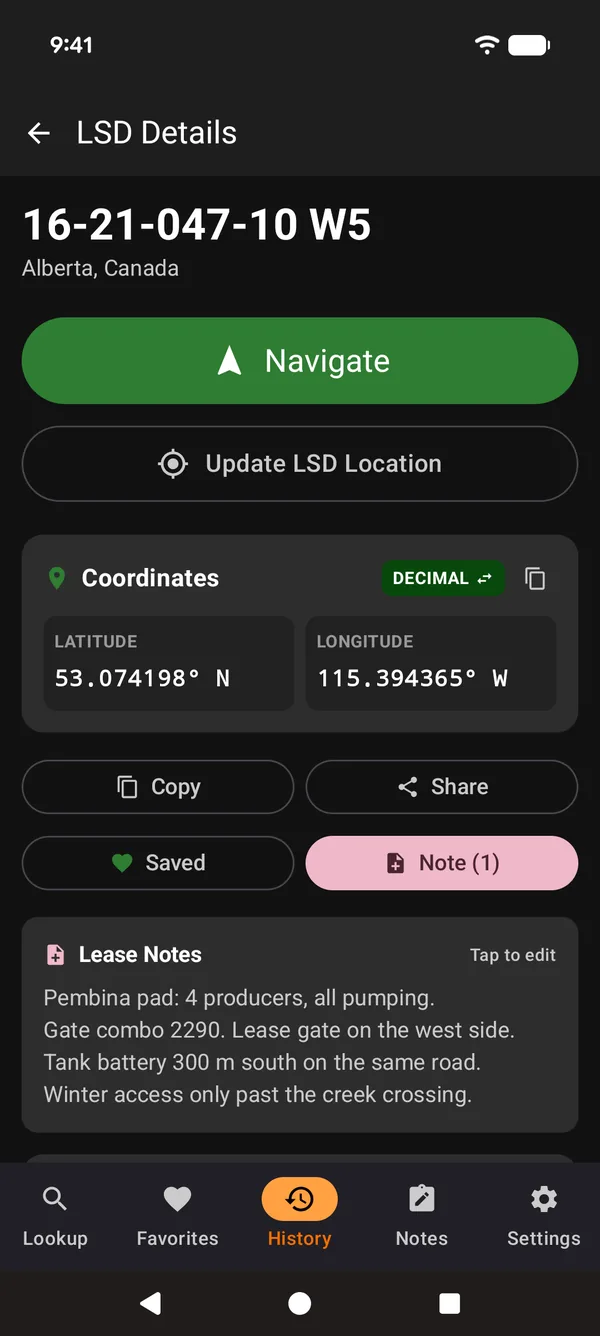This screenshot has width=600, height=1336.
Task: Tap Update LSD Location
Action: (x=300, y=464)
